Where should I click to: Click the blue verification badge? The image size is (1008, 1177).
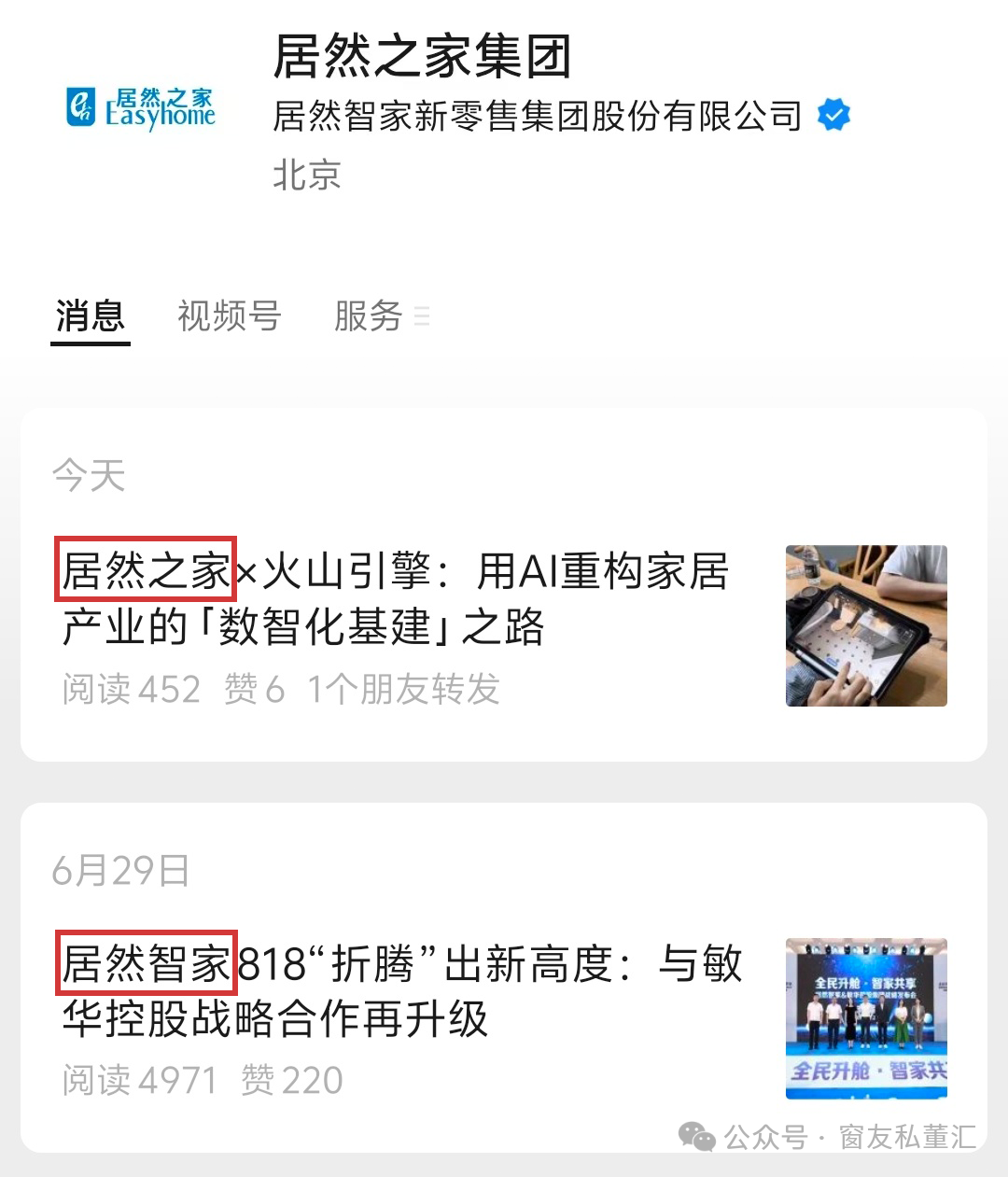click(833, 115)
